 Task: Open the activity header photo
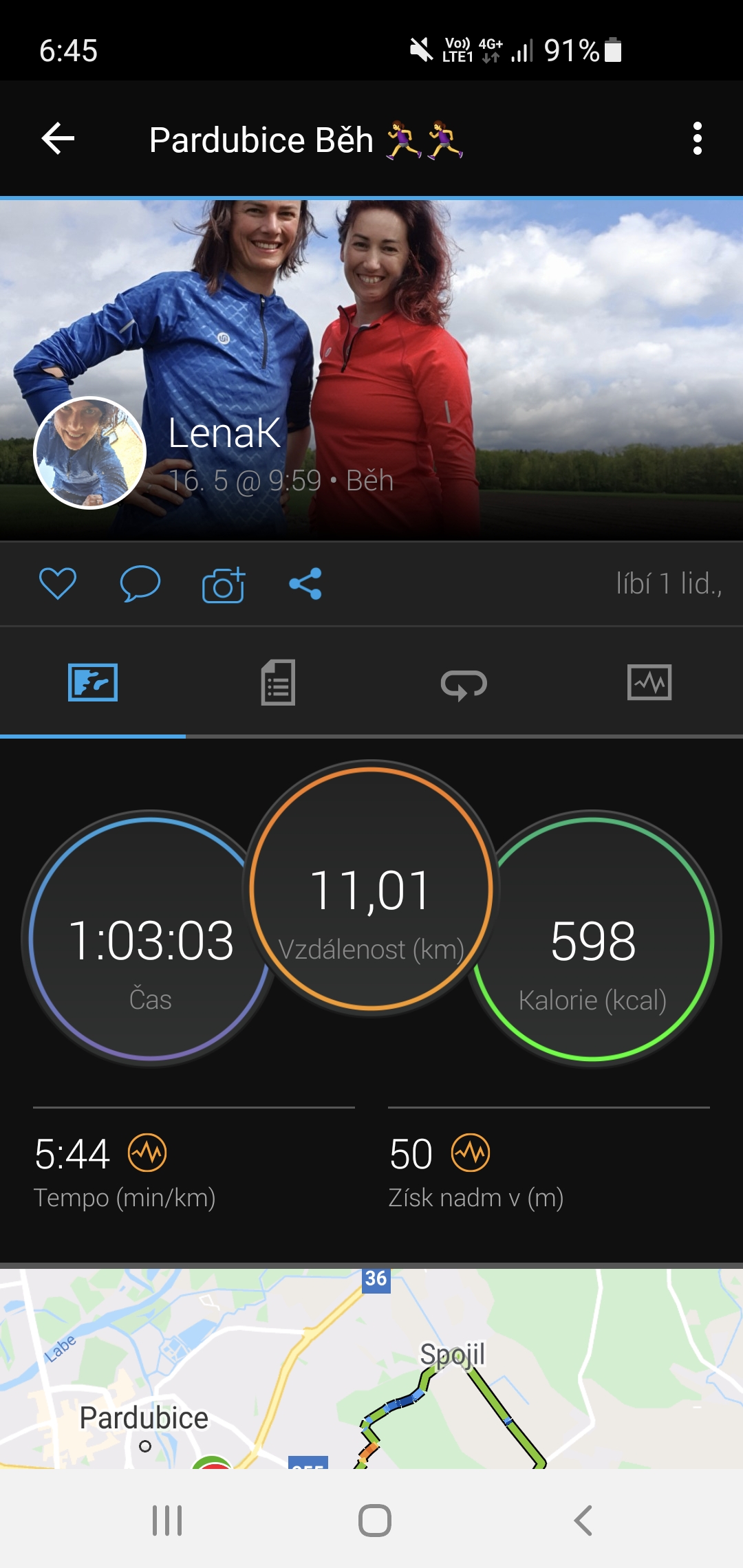coord(371,370)
